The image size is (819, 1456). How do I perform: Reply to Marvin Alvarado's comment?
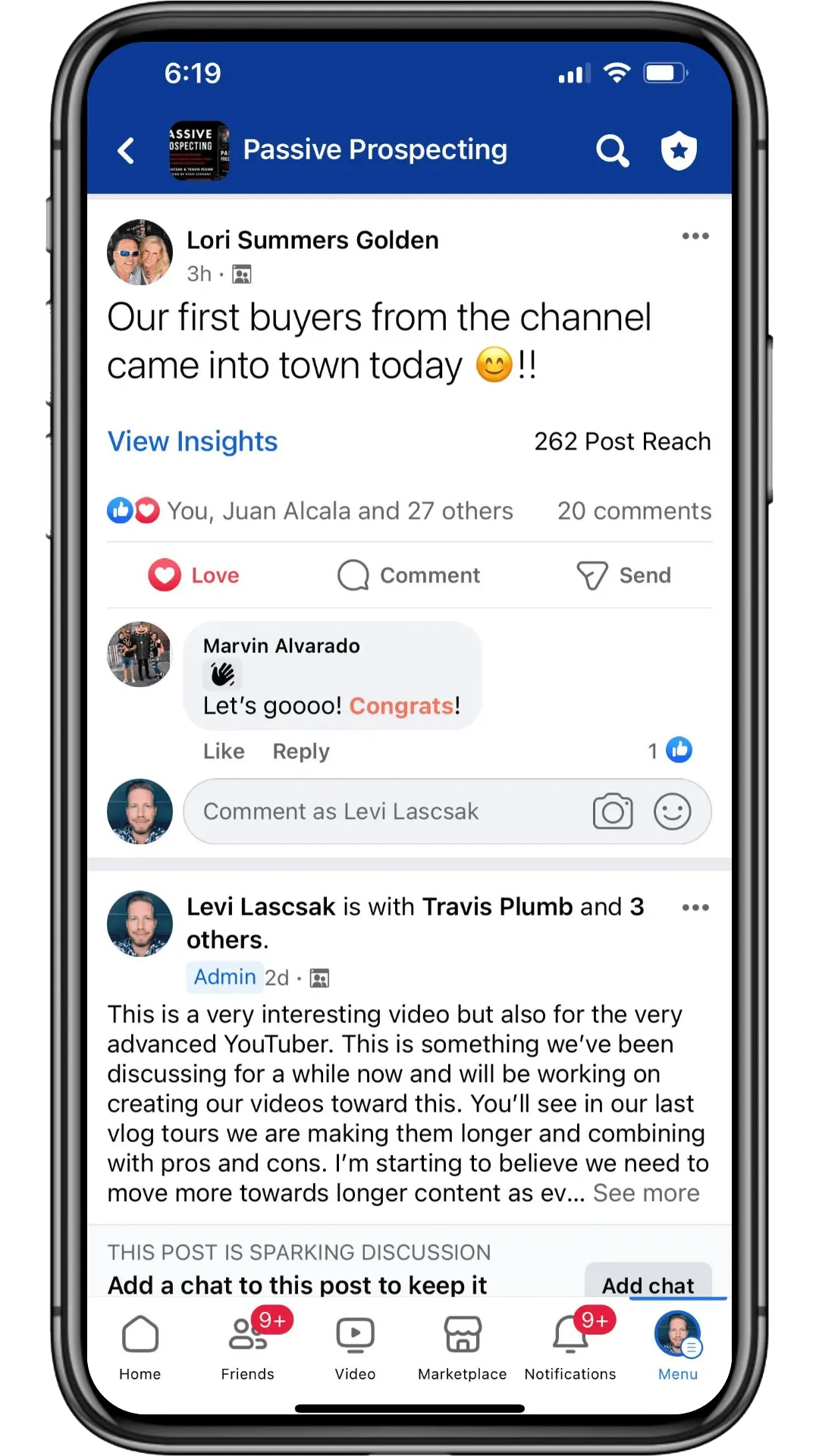tap(301, 751)
